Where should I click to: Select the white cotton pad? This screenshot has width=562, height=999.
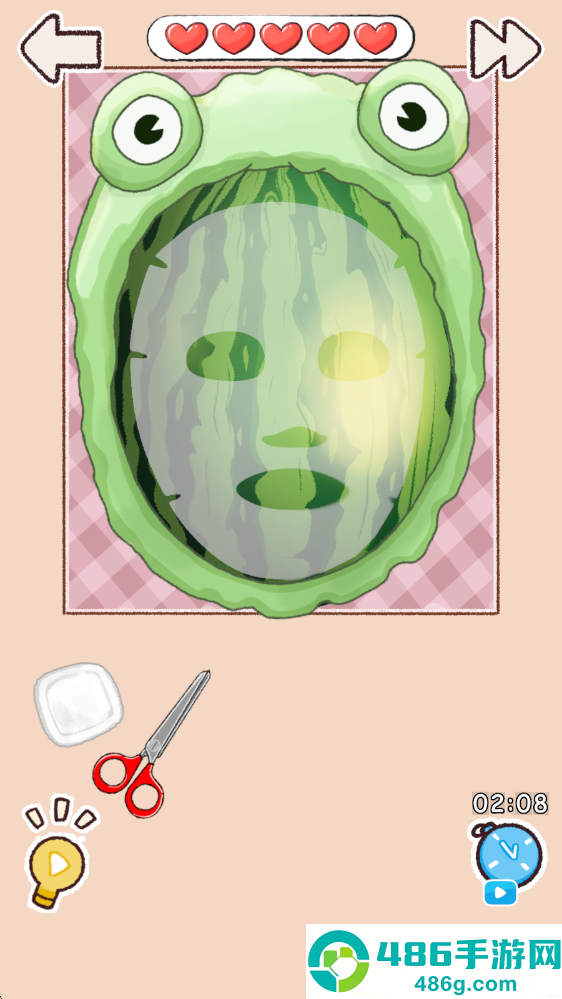(x=78, y=703)
